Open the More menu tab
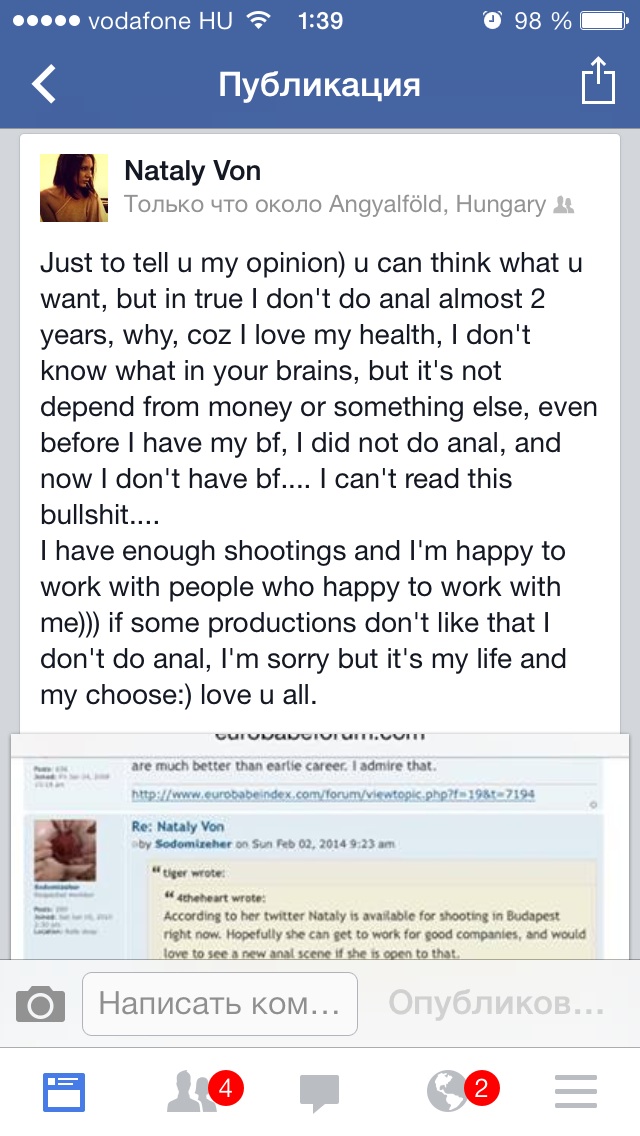 (x=575, y=1092)
